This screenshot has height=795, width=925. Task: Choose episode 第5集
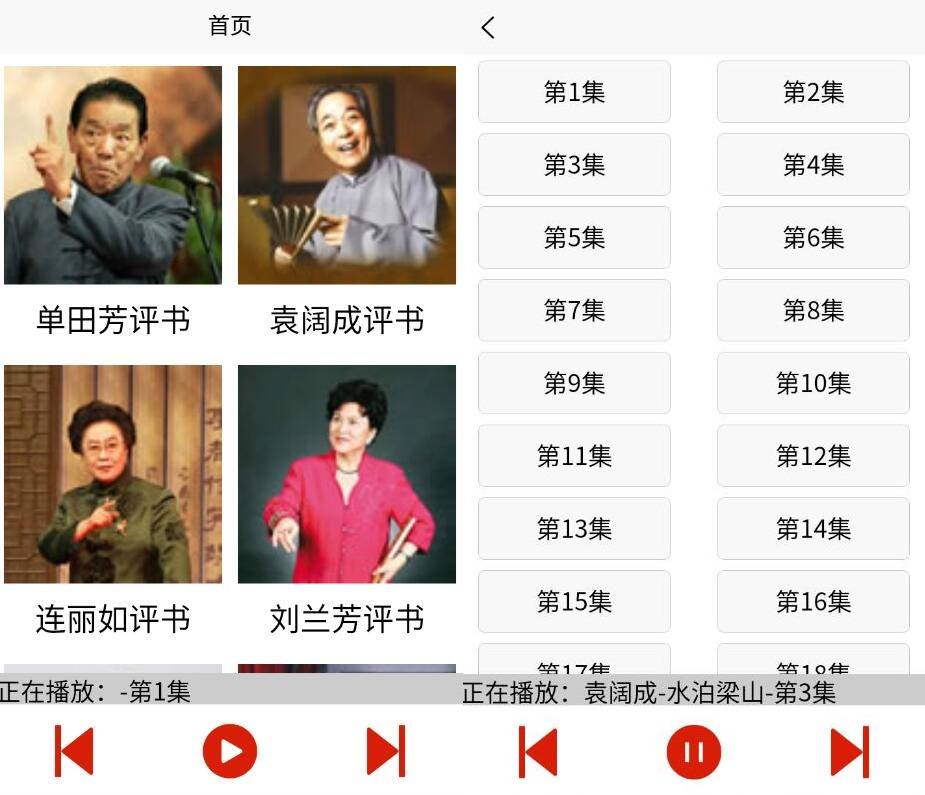point(574,238)
